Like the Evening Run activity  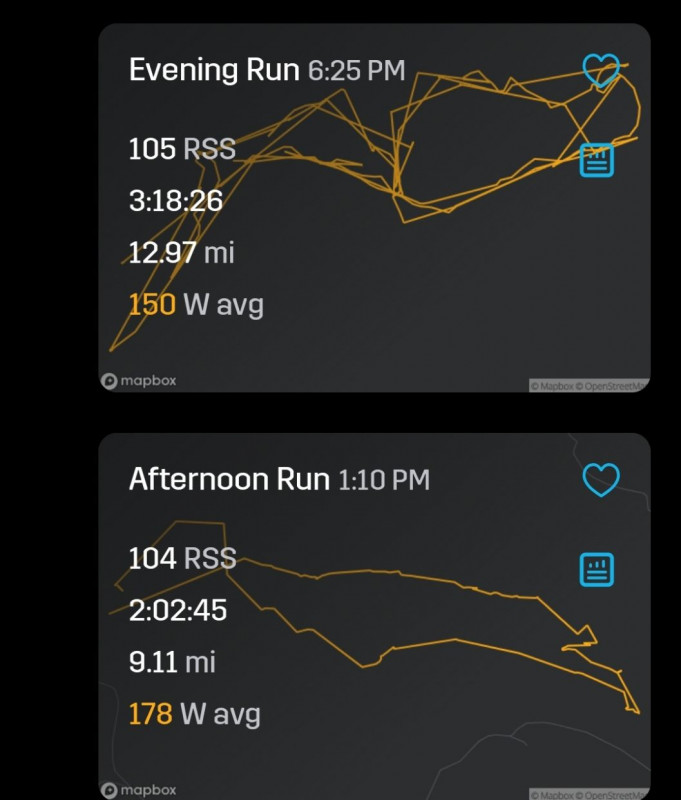coord(600,70)
